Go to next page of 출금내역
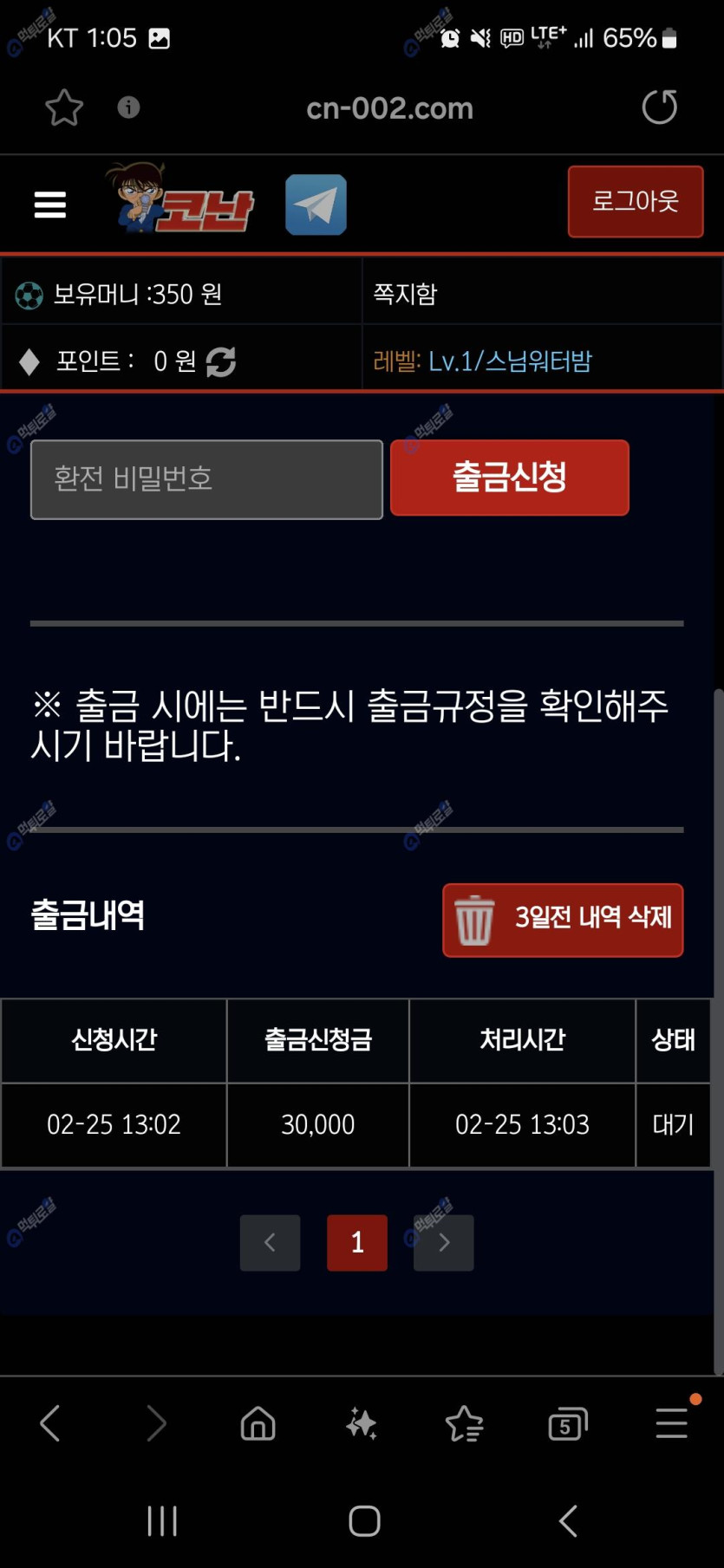 pyautogui.click(x=443, y=1242)
